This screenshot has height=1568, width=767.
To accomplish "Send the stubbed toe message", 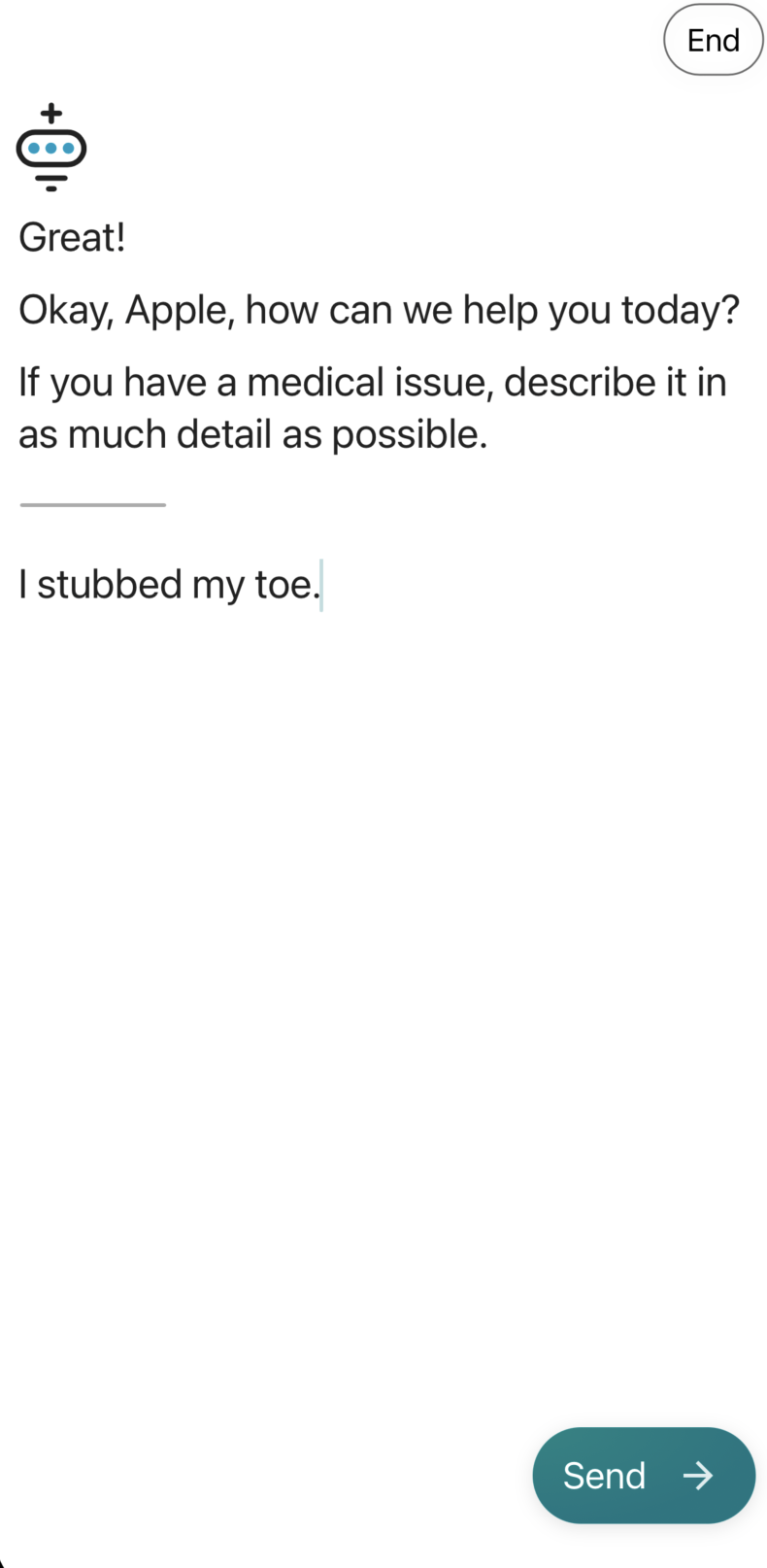I will (x=644, y=1475).
